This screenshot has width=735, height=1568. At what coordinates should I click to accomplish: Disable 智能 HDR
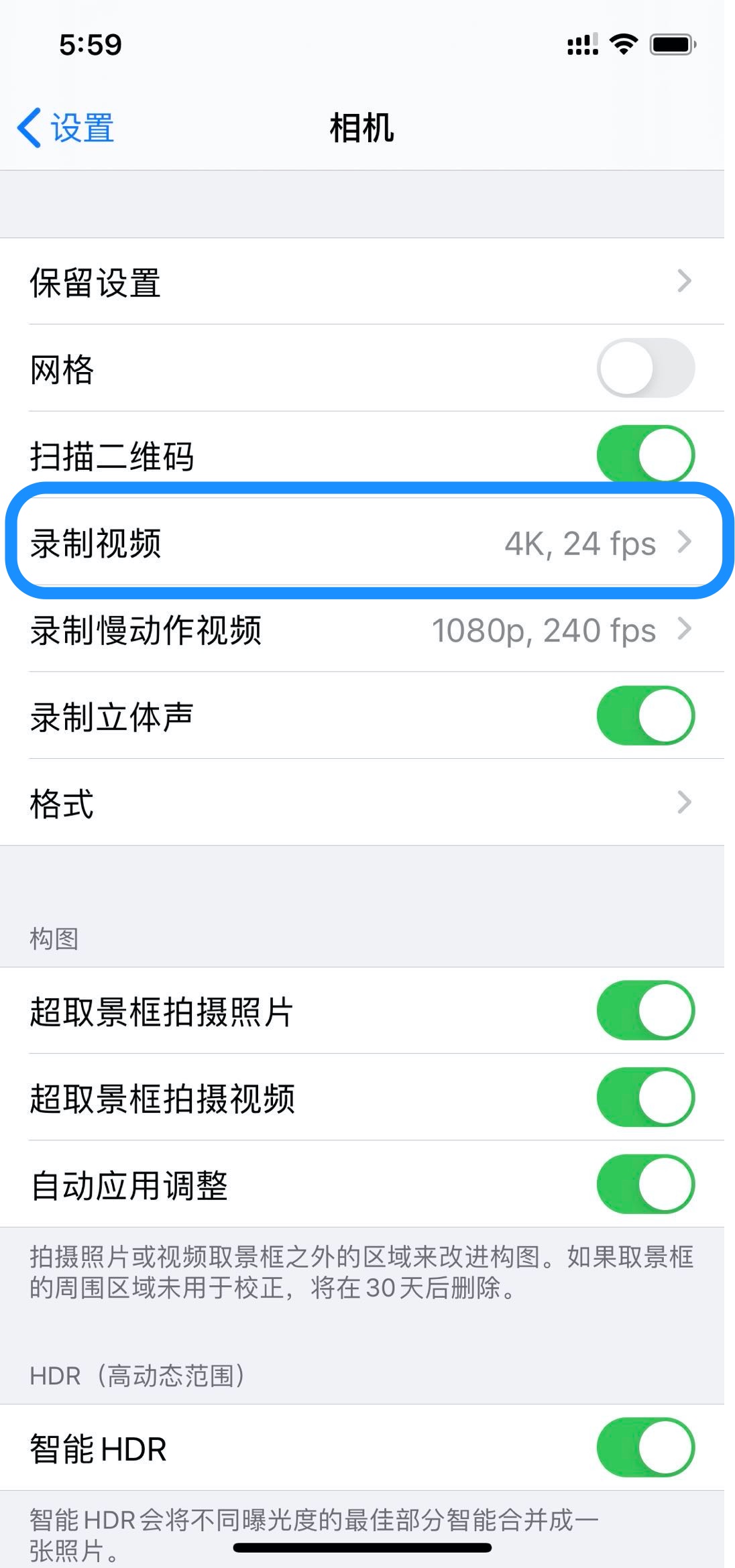pos(645,1447)
